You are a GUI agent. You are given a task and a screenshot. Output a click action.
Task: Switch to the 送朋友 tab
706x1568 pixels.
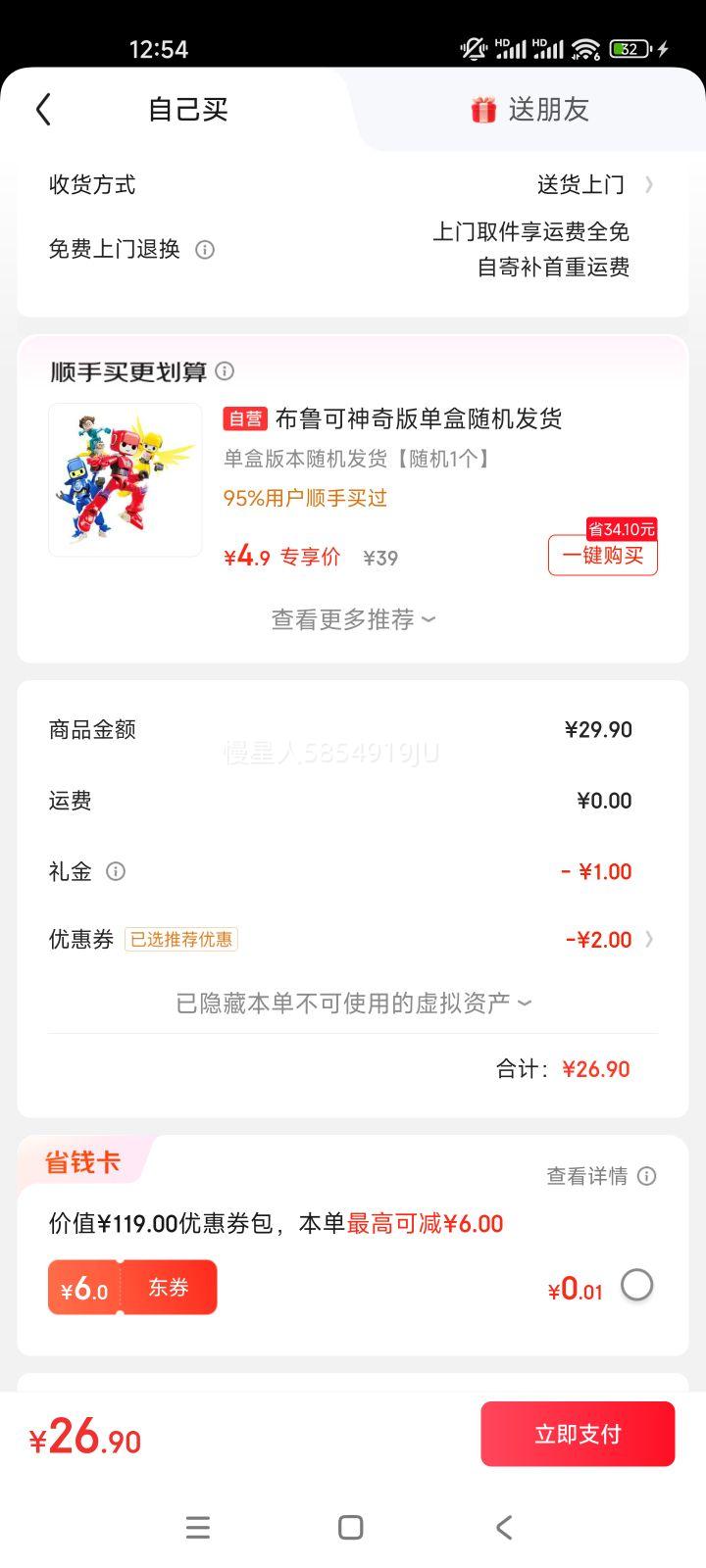(549, 110)
